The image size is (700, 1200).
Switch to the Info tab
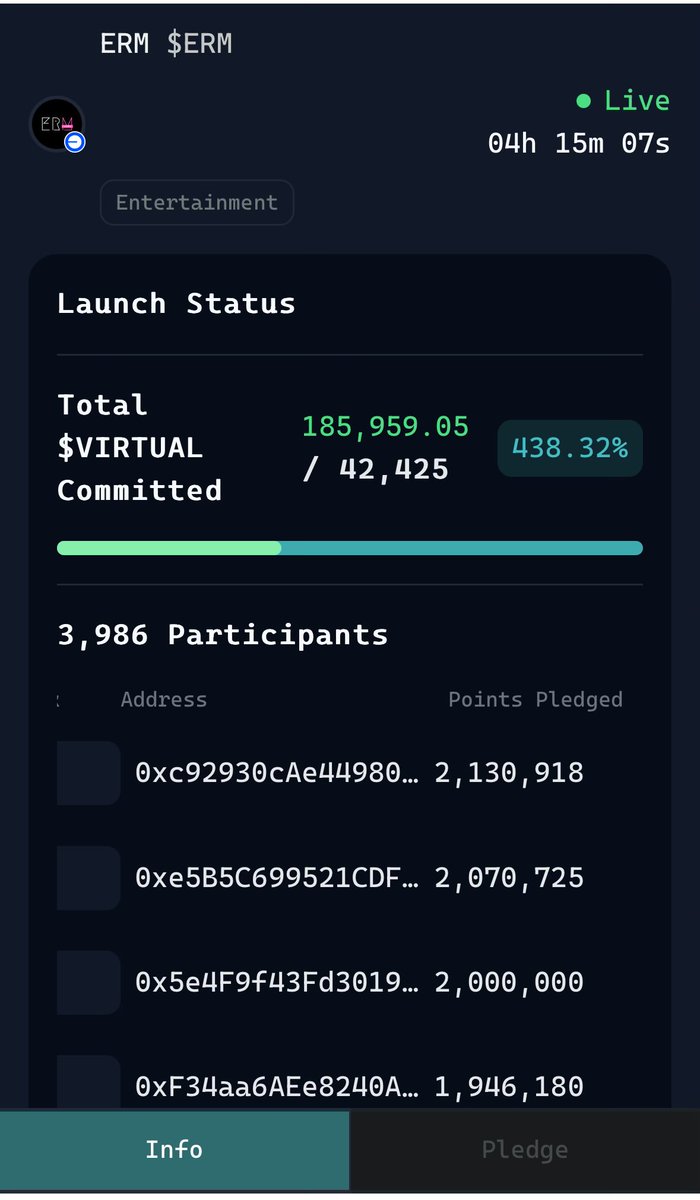click(175, 1150)
